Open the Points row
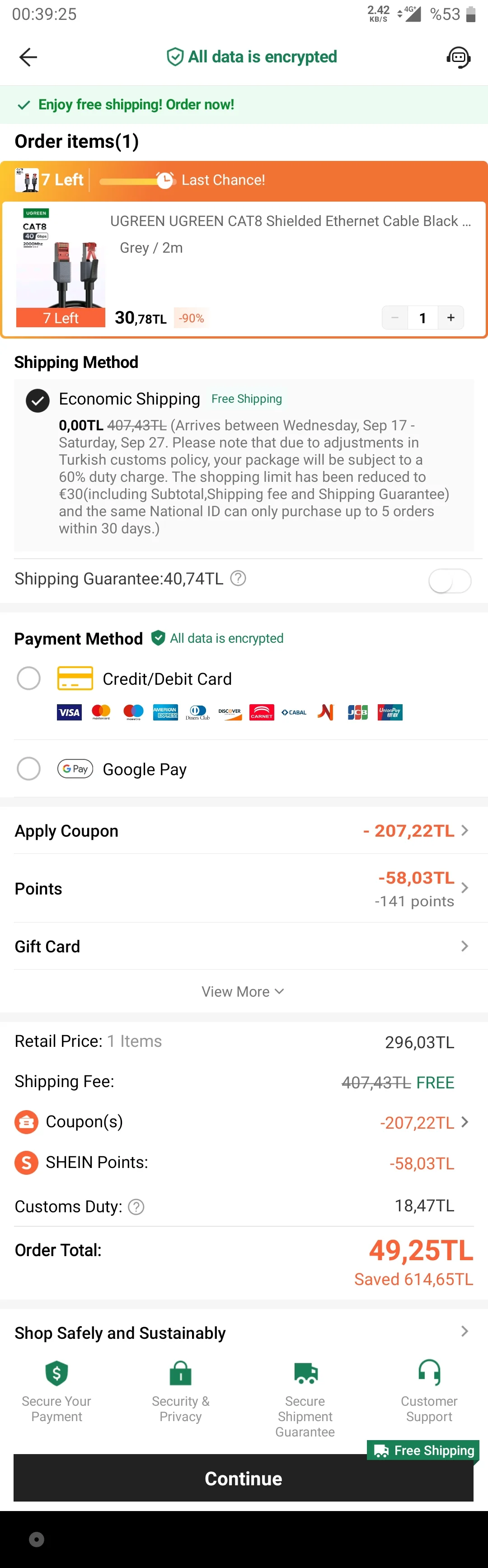This screenshot has width=488, height=1568. [244, 888]
